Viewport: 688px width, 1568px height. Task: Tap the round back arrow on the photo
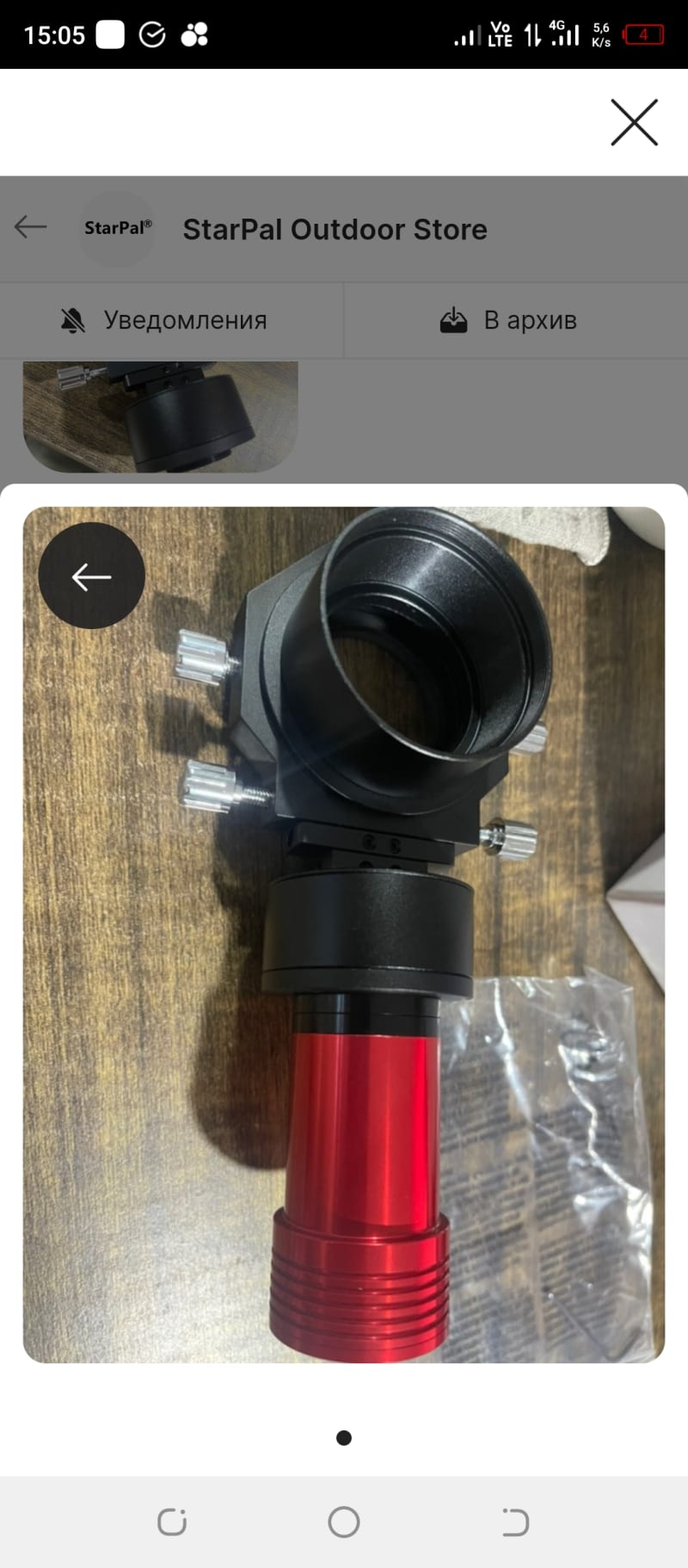point(91,576)
